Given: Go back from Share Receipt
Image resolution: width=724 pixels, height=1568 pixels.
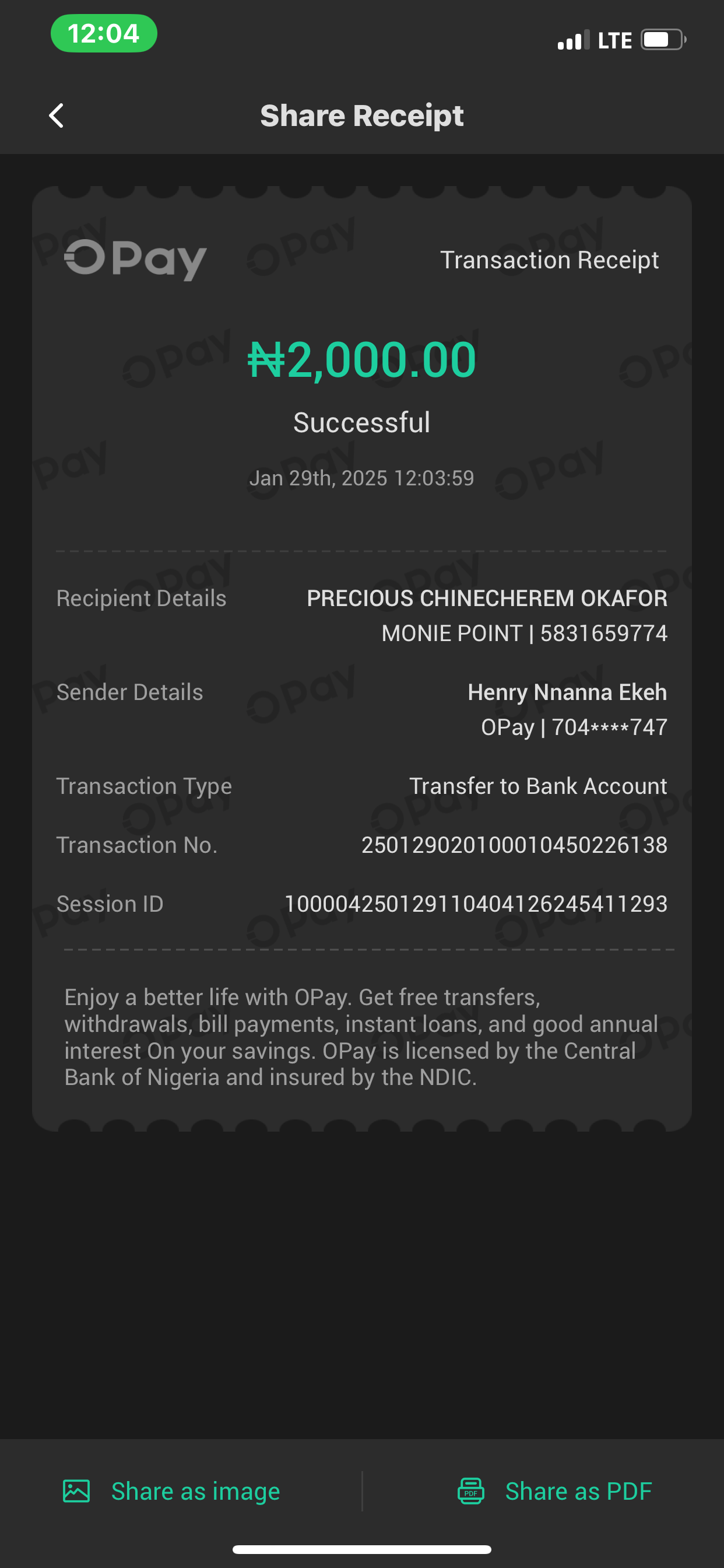Looking at the screenshot, I should coord(57,116).
